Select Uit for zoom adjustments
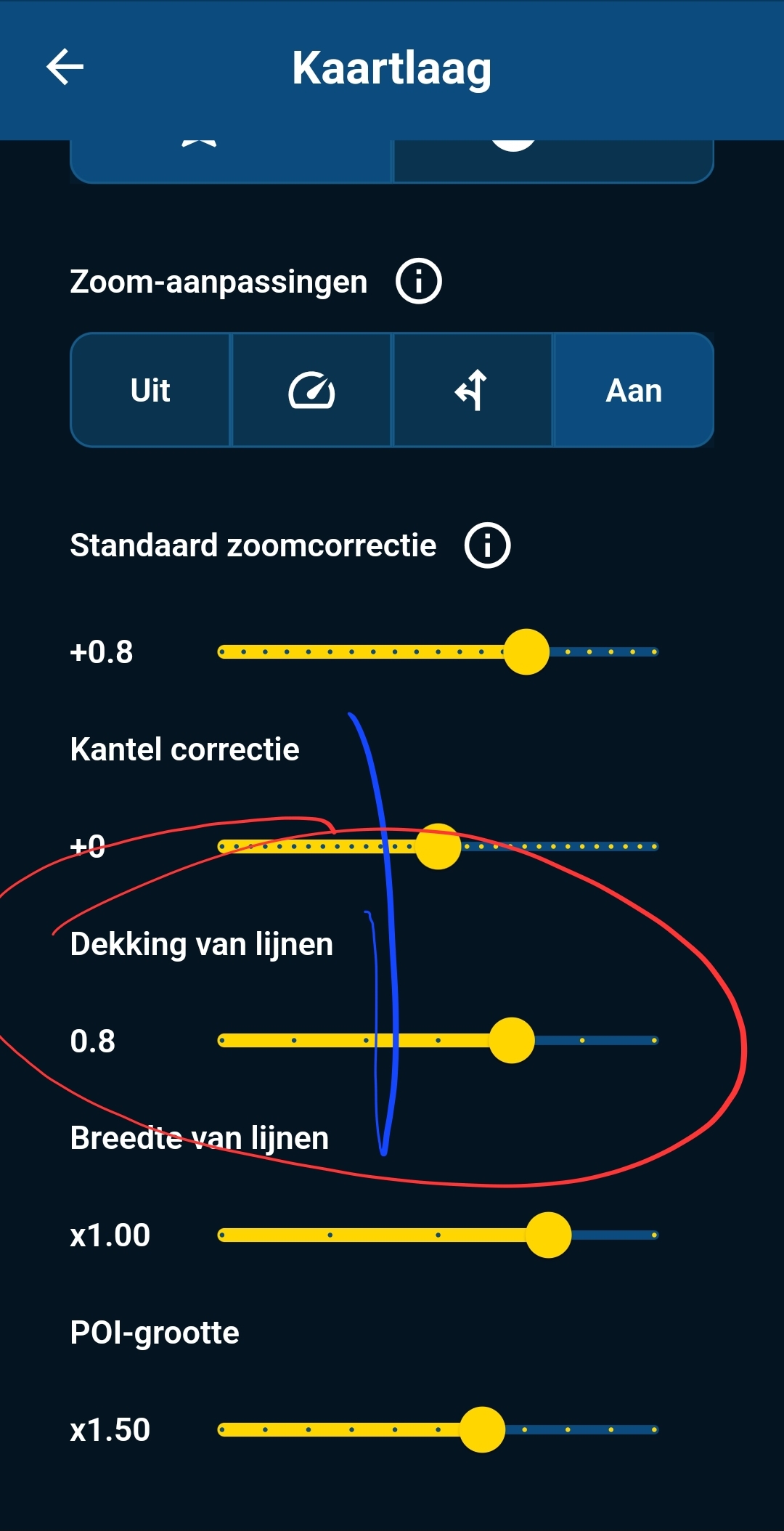 tap(150, 390)
